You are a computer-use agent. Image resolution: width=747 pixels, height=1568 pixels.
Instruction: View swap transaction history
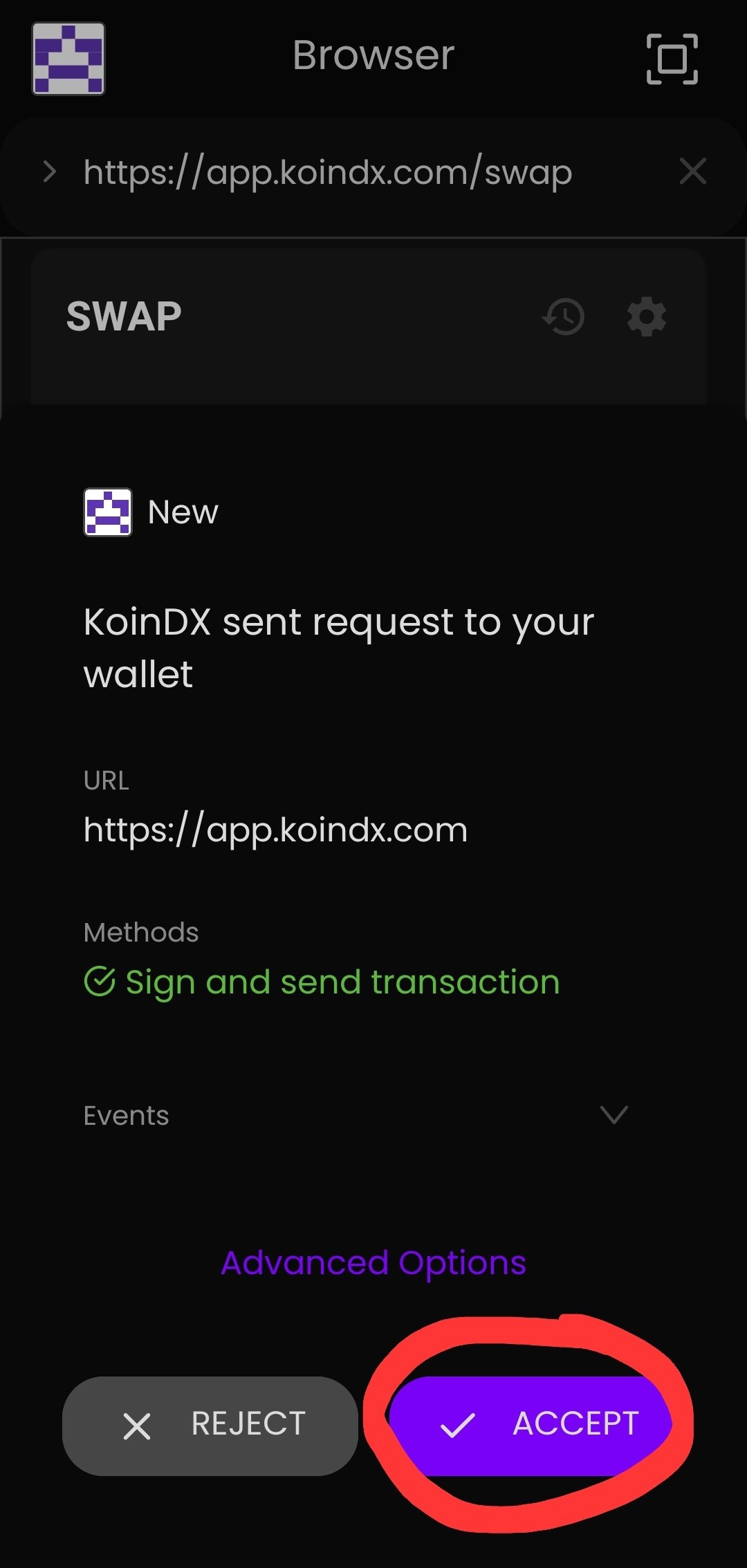(564, 317)
